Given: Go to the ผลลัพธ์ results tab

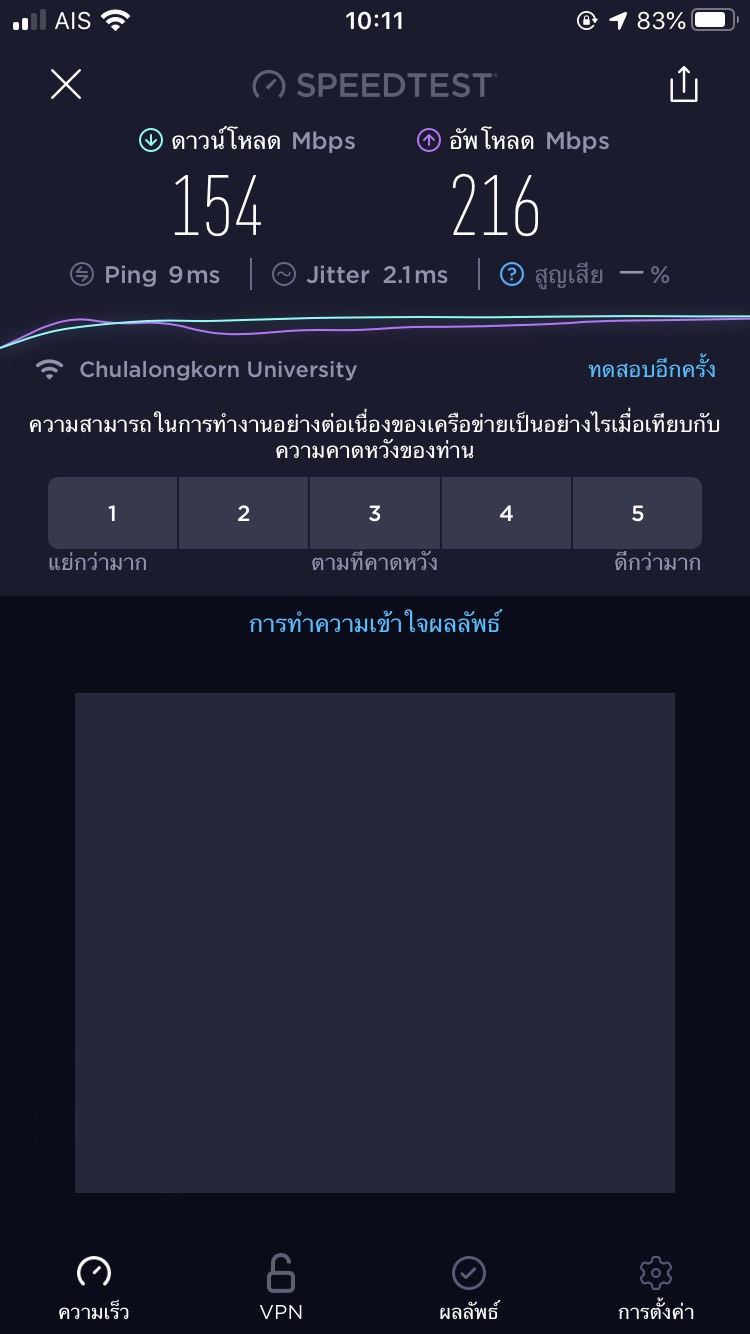Looking at the screenshot, I should click(468, 1287).
